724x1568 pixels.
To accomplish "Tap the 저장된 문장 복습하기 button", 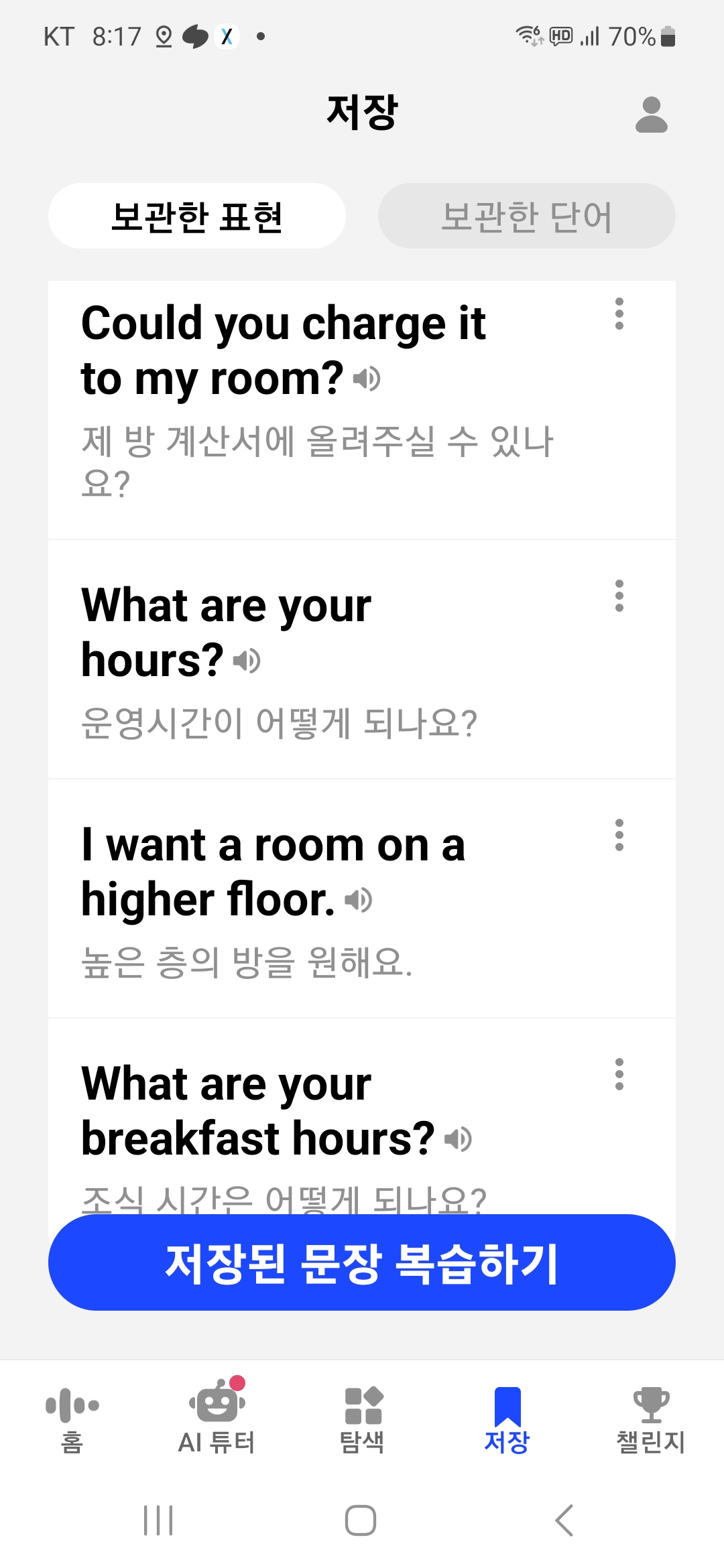I will [362, 1262].
